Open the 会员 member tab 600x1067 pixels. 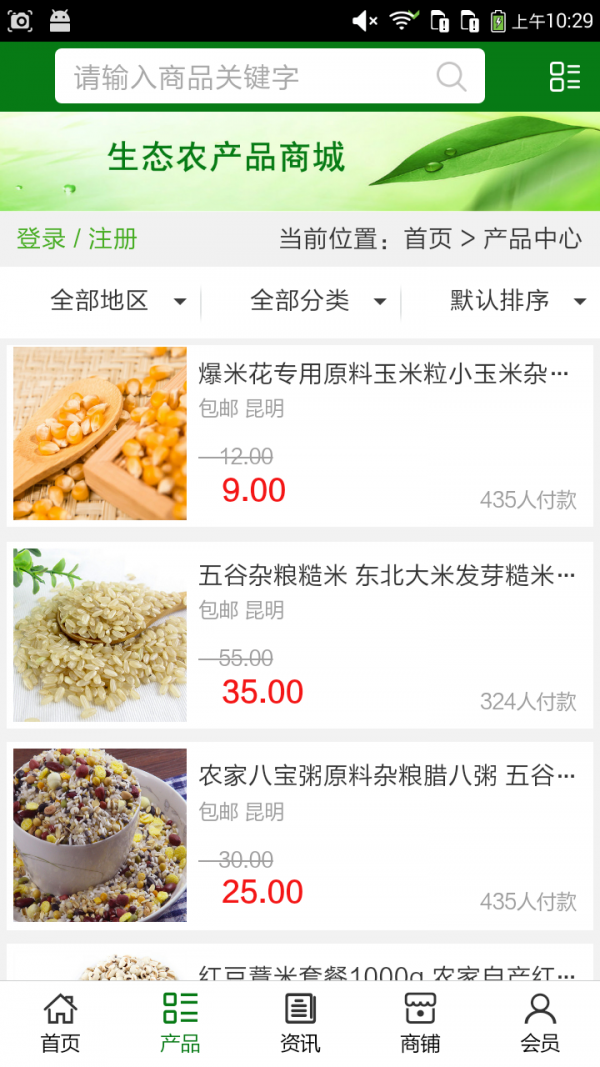click(x=540, y=1023)
